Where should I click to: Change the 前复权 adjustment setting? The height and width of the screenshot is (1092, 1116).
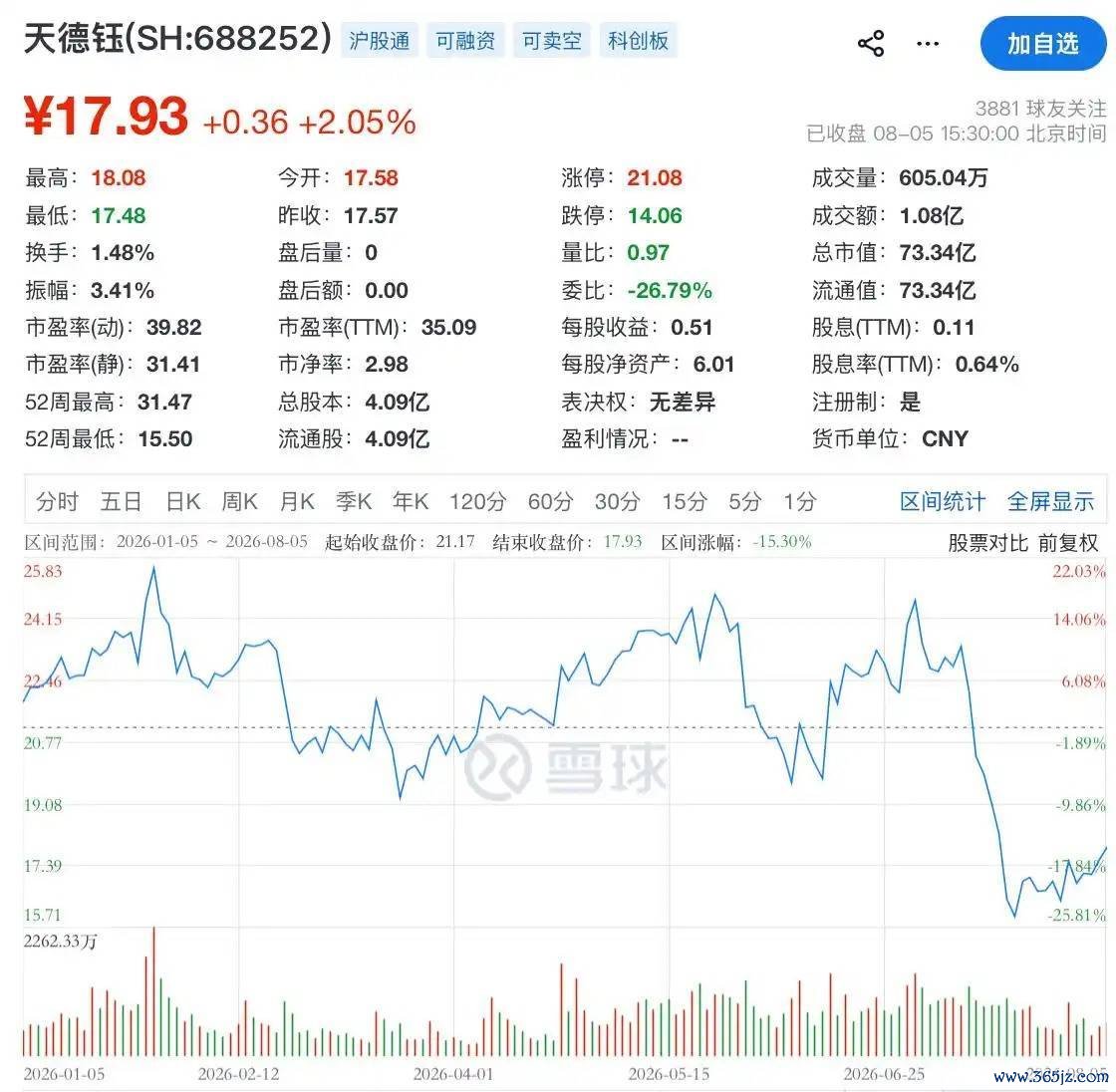[1068, 542]
